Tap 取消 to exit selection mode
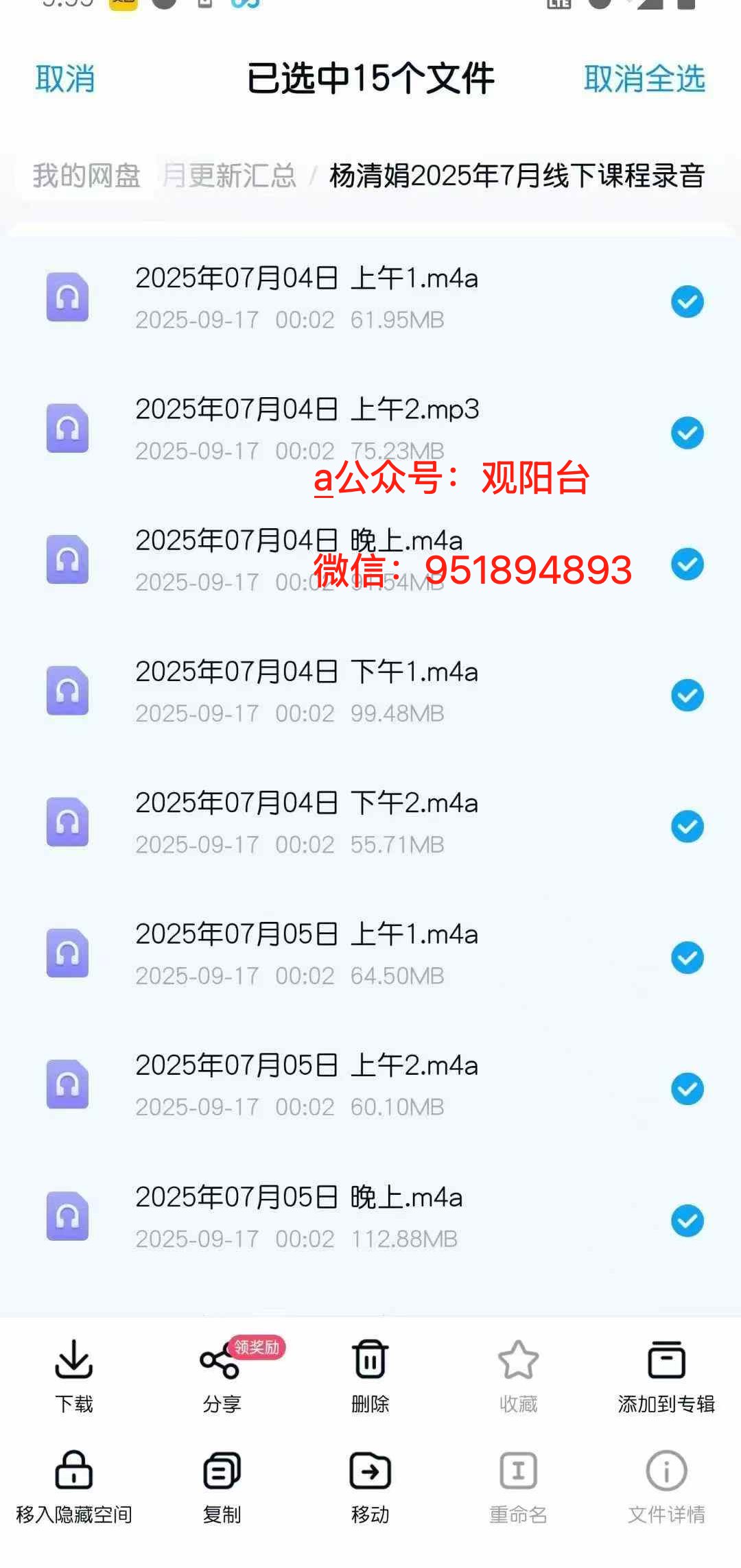This screenshot has height=1568, width=741. [x=65, y=79]
